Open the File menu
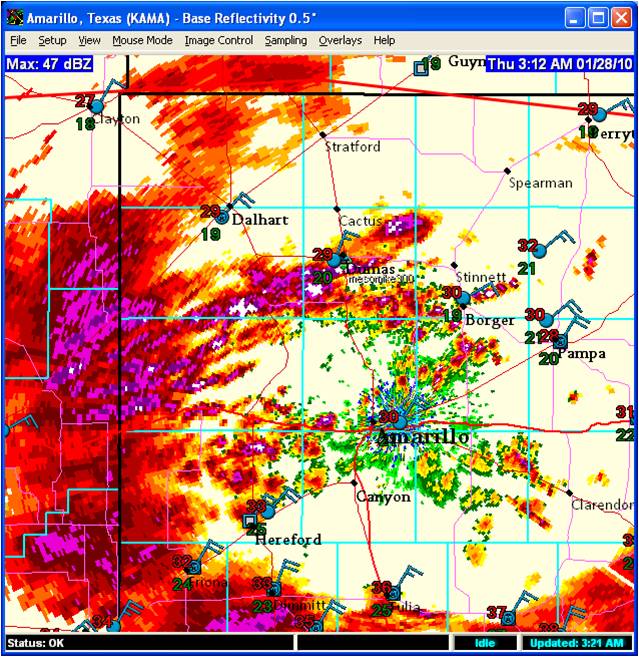This screenshot has width=639, height=657. [x=18, y=40]
